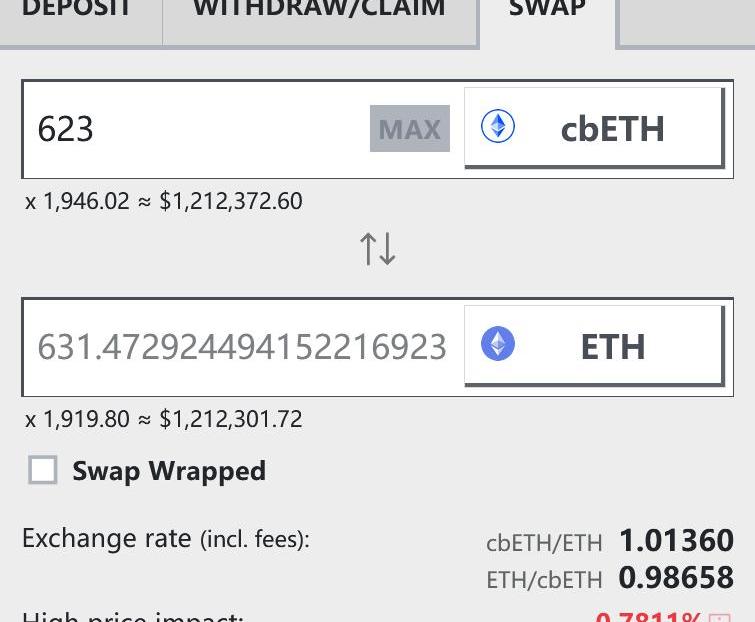Viewport: 755px width, 622px height.
Task: Switch to the Withdraw/Claim tab
Action: 319,14
